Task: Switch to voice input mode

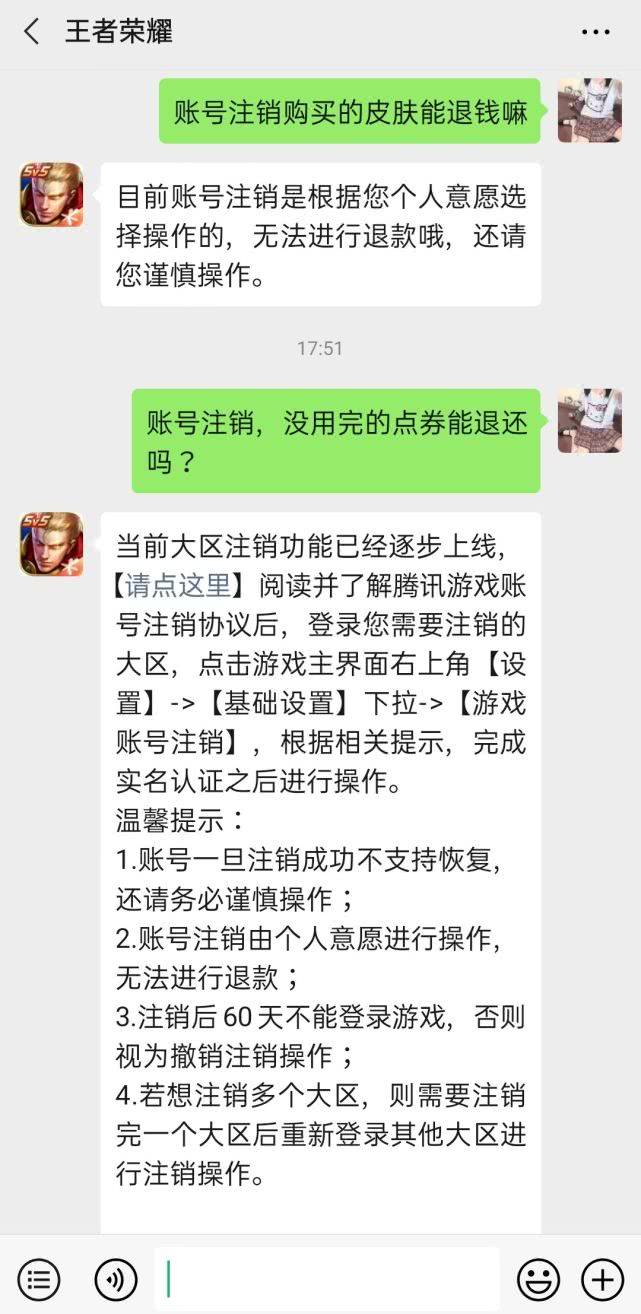Action: [115, 1278]
